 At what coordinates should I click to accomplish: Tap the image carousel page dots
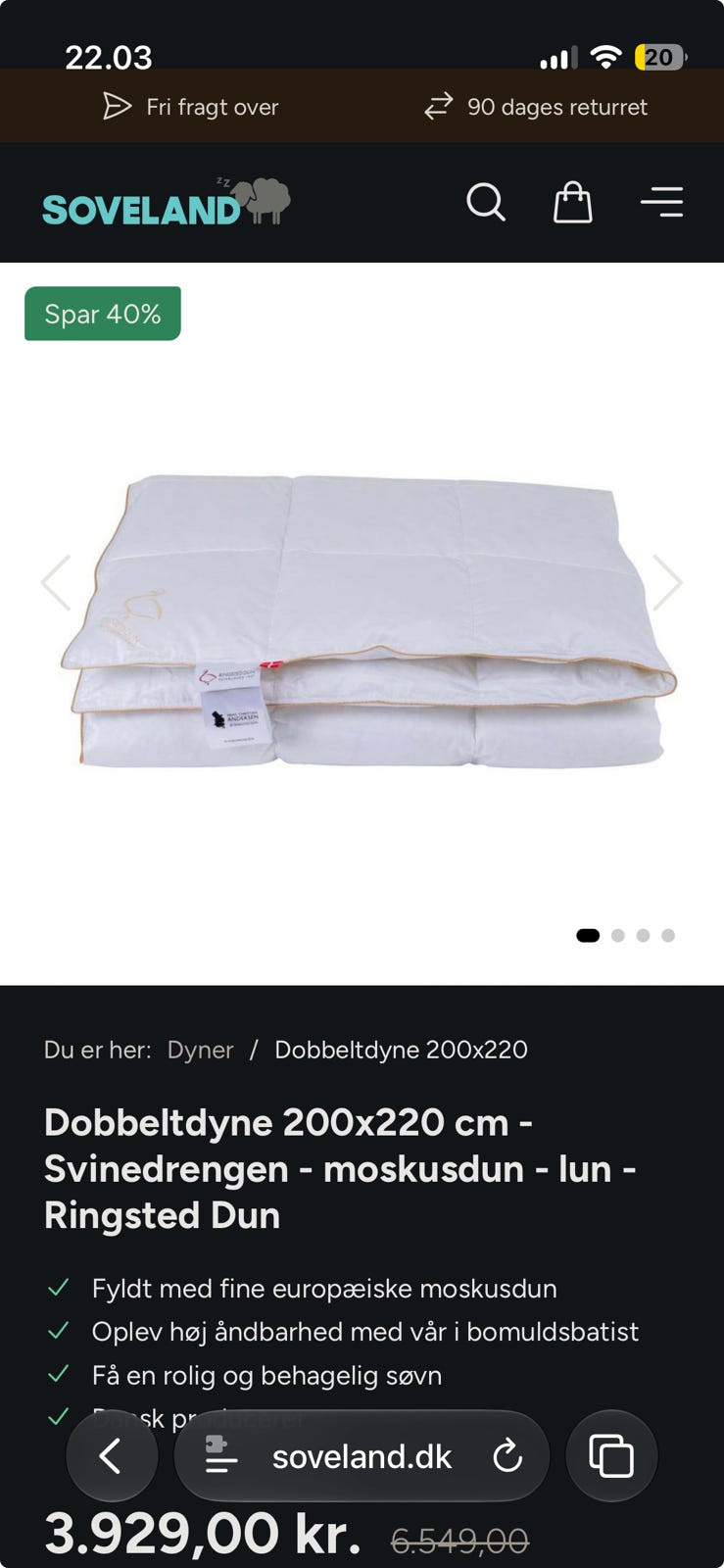pyautogui.click(x=625, y=935)
